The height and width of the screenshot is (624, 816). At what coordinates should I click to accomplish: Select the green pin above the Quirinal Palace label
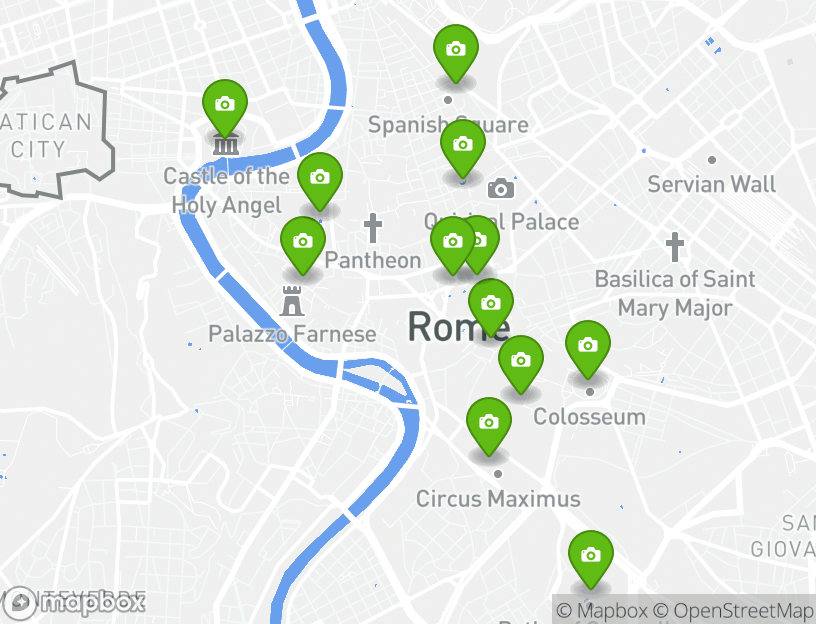pyautogui.click(x=462, y=144)
